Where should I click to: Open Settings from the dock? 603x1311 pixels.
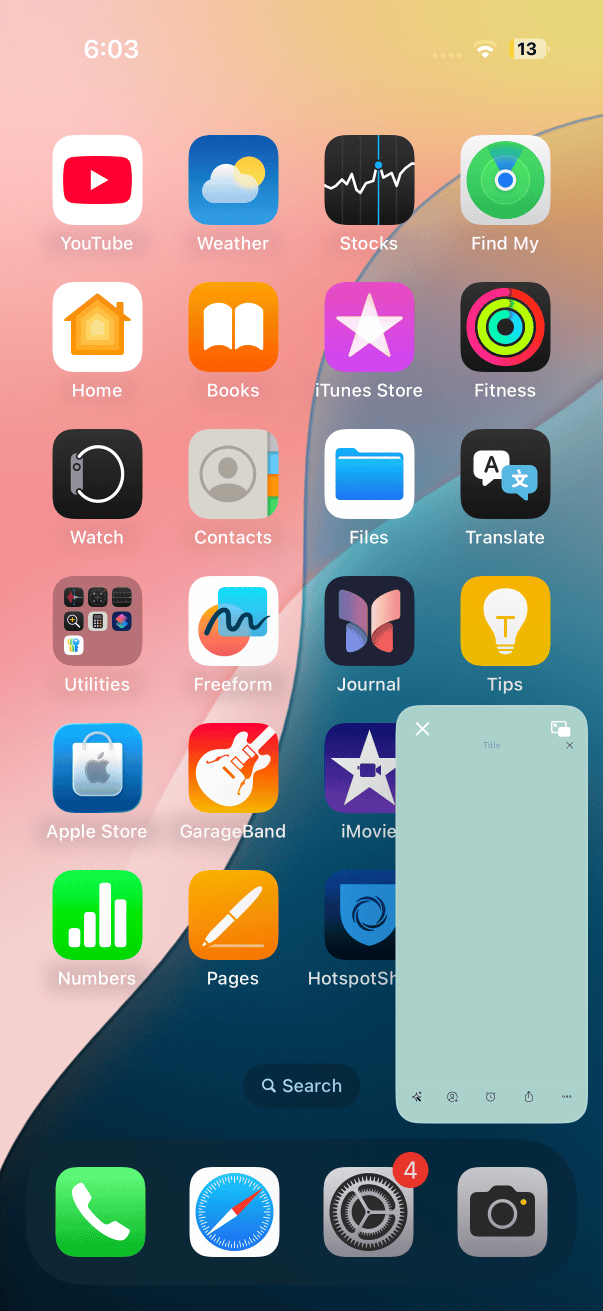369,1212
